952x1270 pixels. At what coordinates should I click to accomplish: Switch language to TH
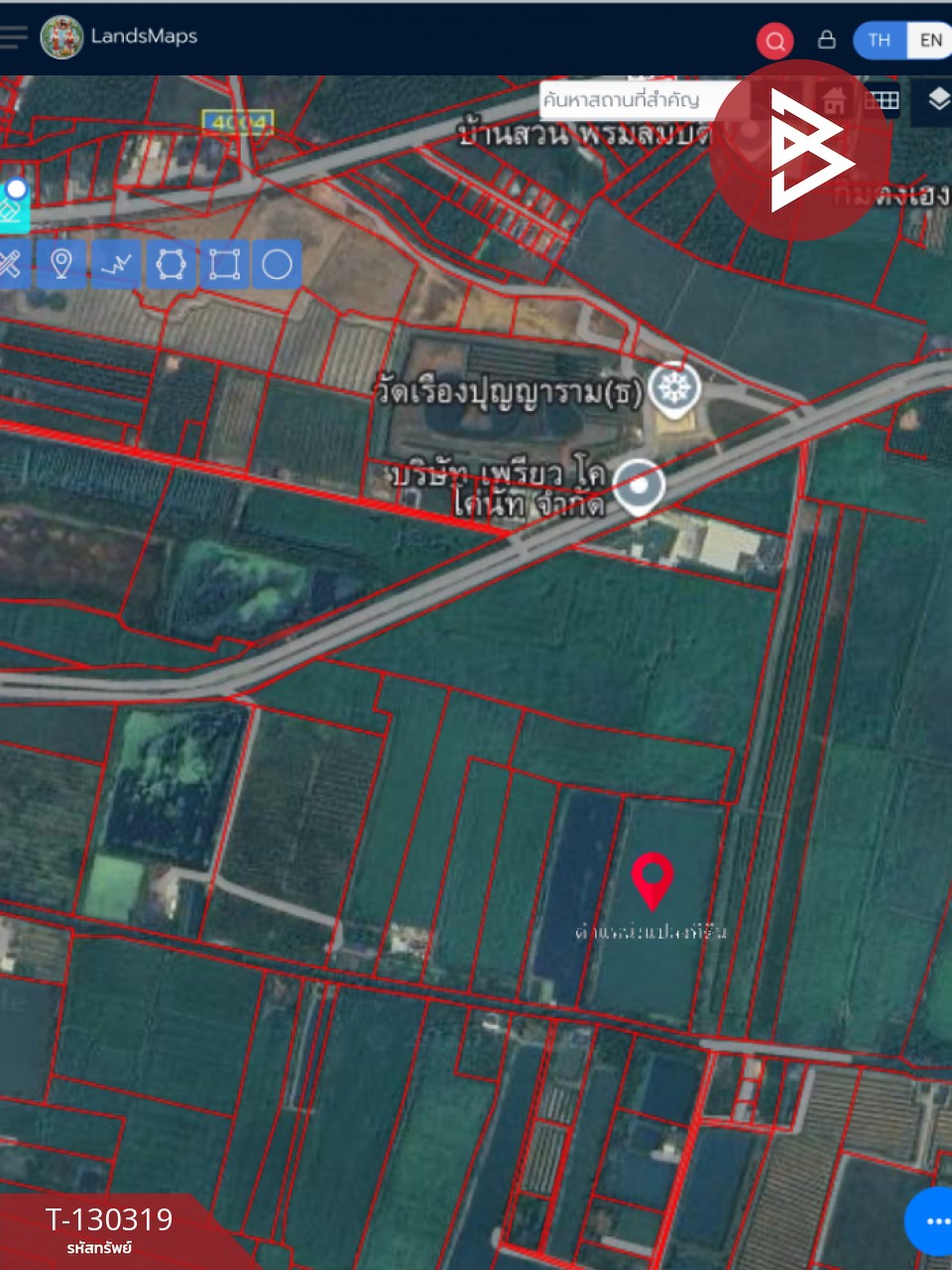pyautogui.click(x=879, y=40)
